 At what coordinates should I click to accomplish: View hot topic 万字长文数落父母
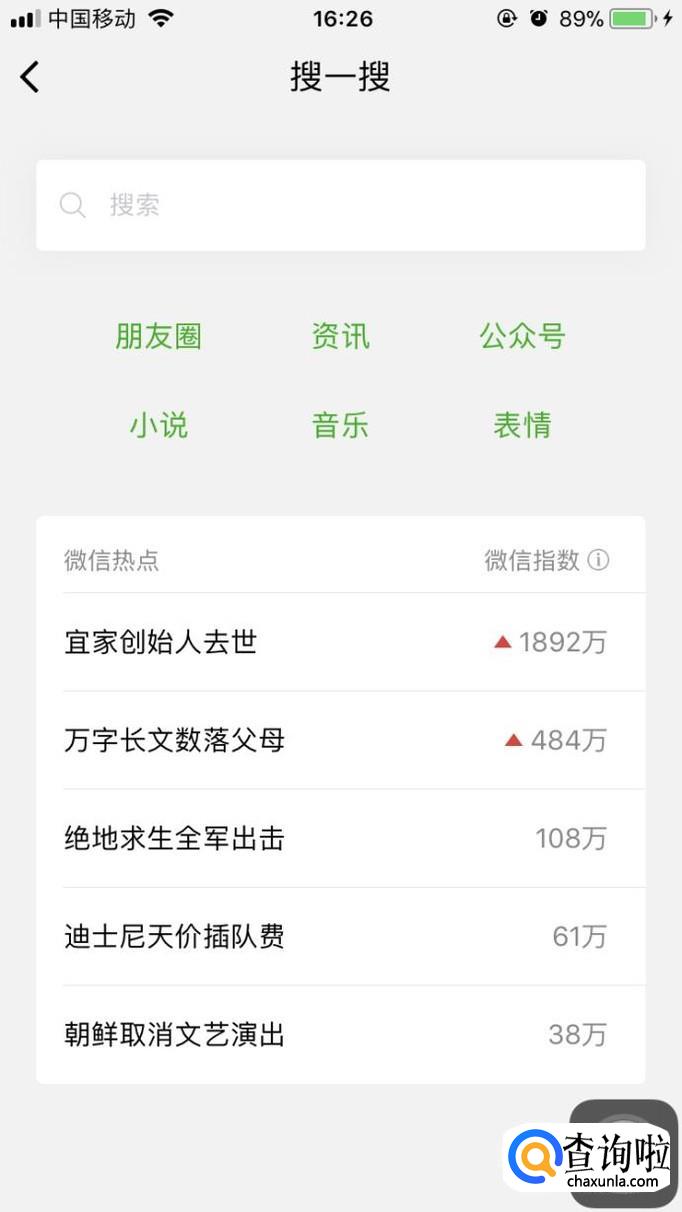point(340,740)
